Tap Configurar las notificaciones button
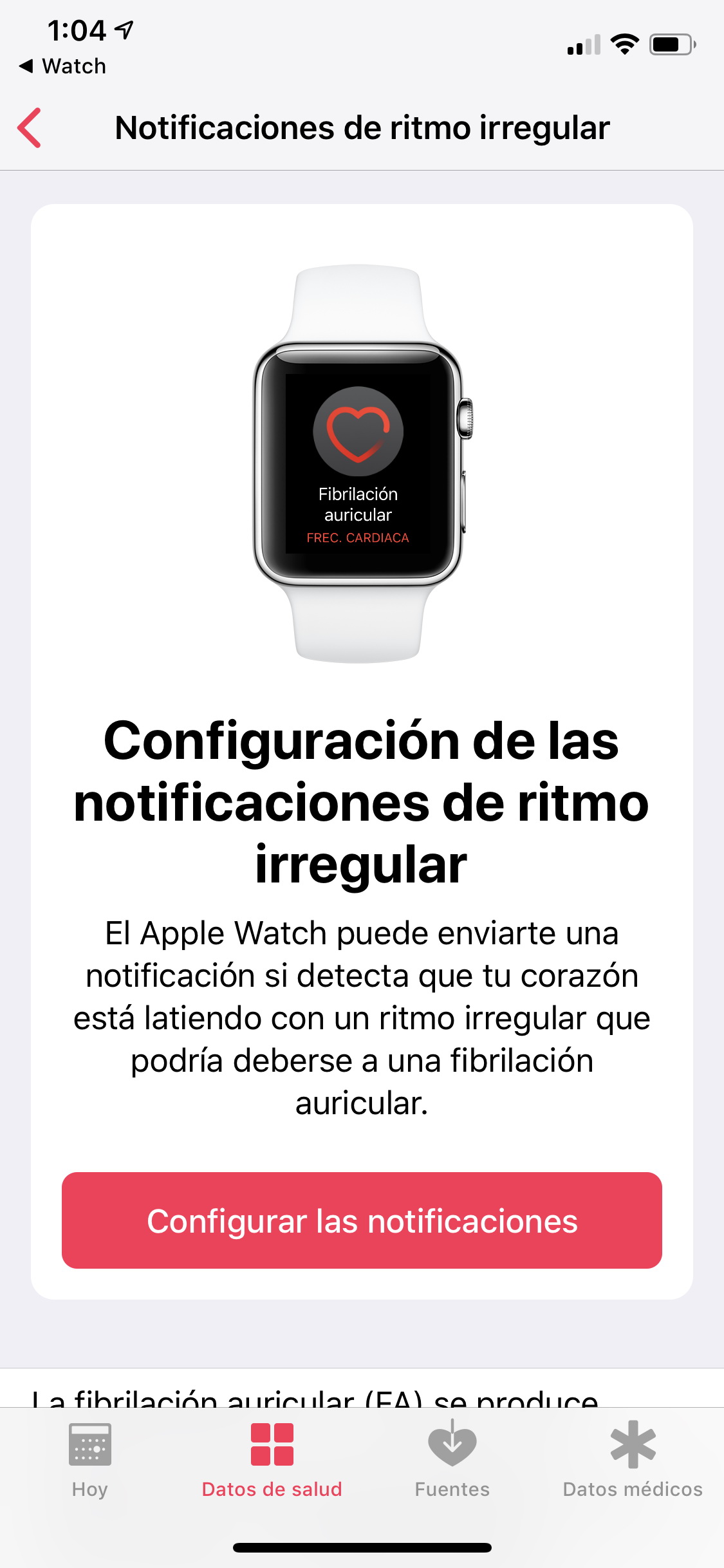The image size is (724, 1568). coord(362,1220)
